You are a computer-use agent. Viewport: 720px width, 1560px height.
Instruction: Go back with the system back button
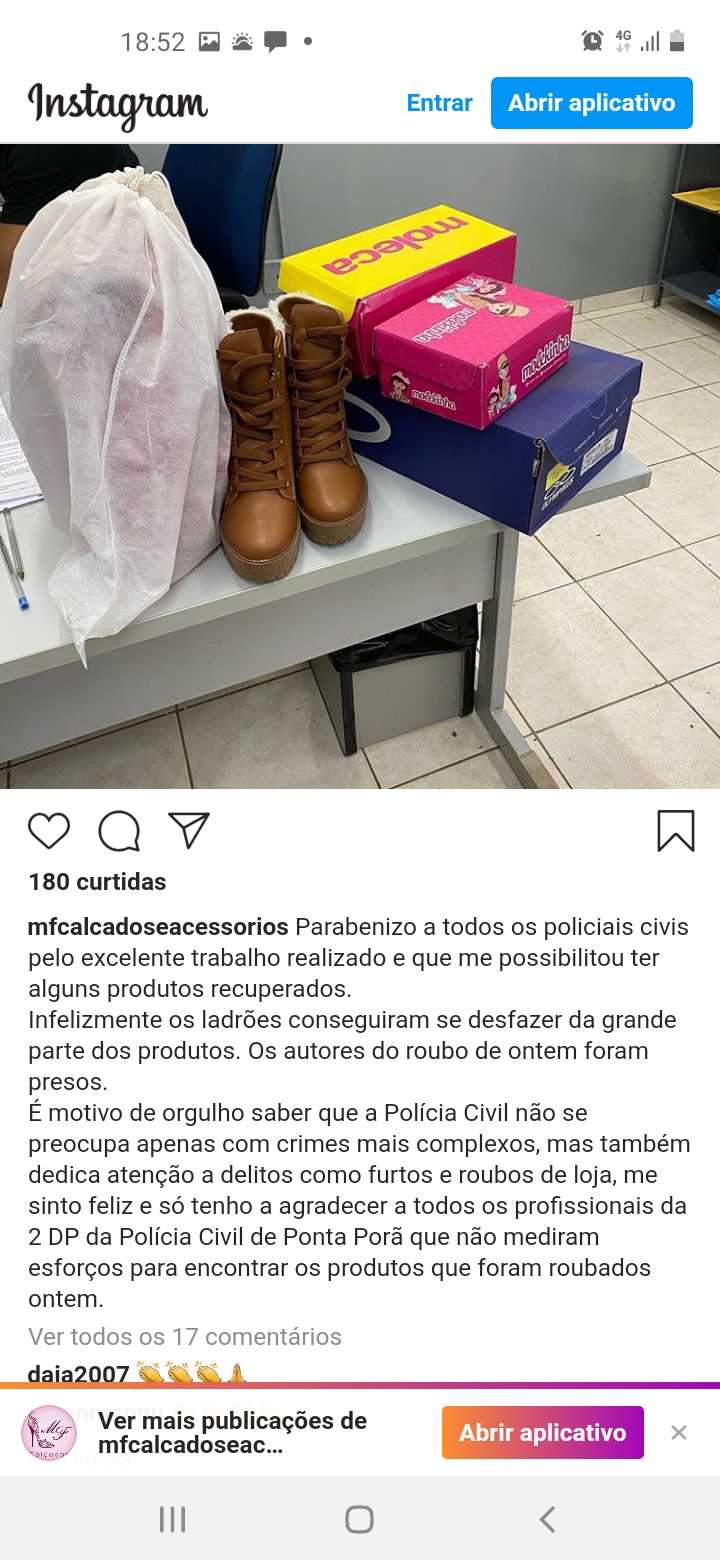(547, 1520)
